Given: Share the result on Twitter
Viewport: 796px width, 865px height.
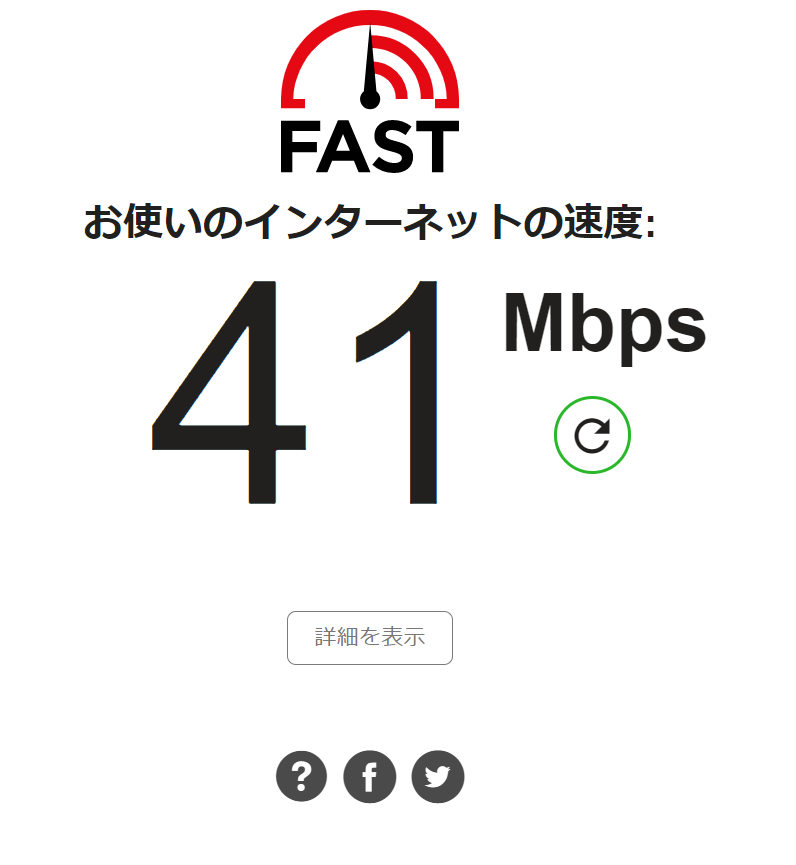Looking at the screenshot, I should click(x=438, y=777).
